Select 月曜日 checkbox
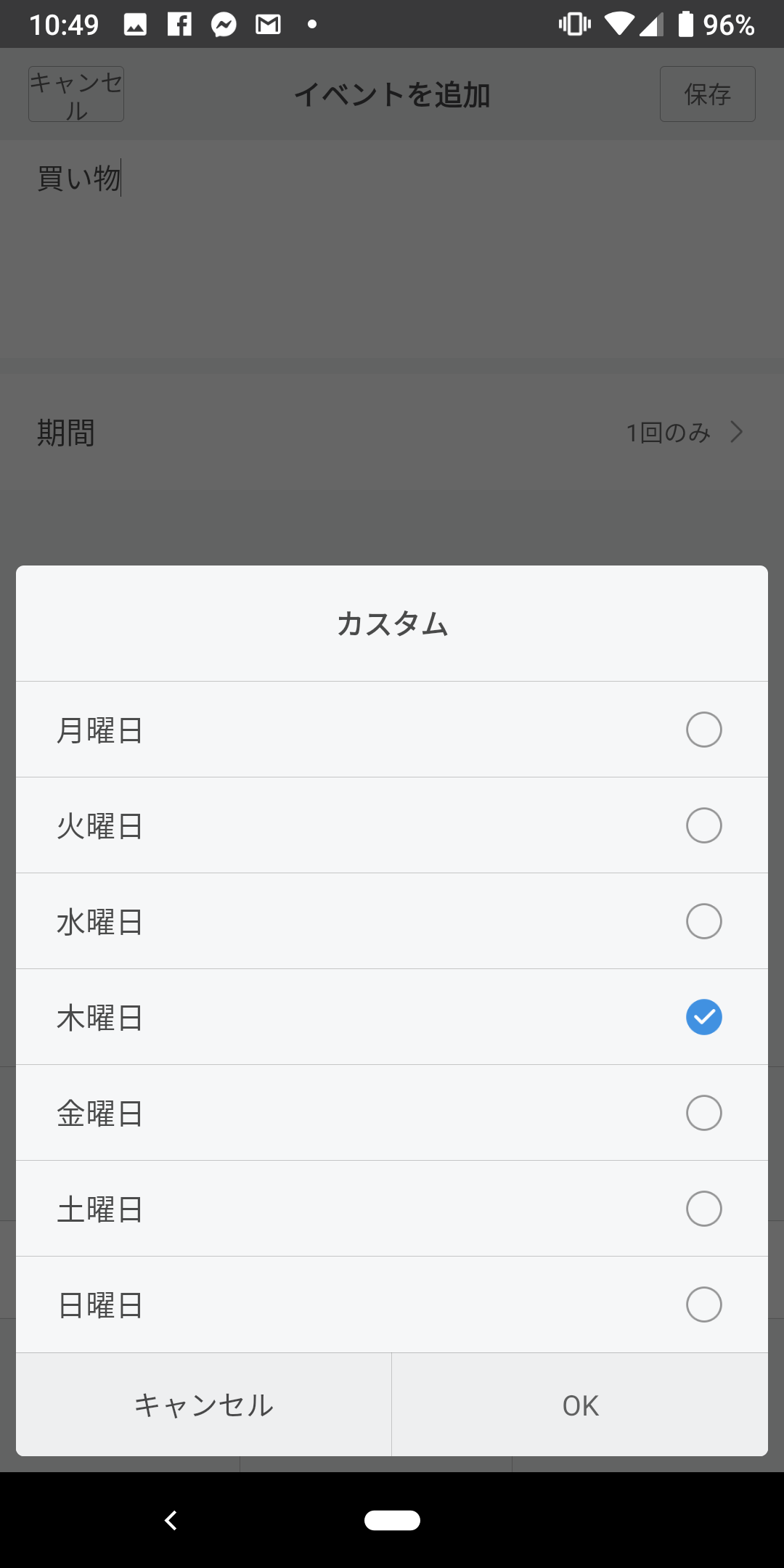This screenshot has height=1568, width=784. [703, 730]
